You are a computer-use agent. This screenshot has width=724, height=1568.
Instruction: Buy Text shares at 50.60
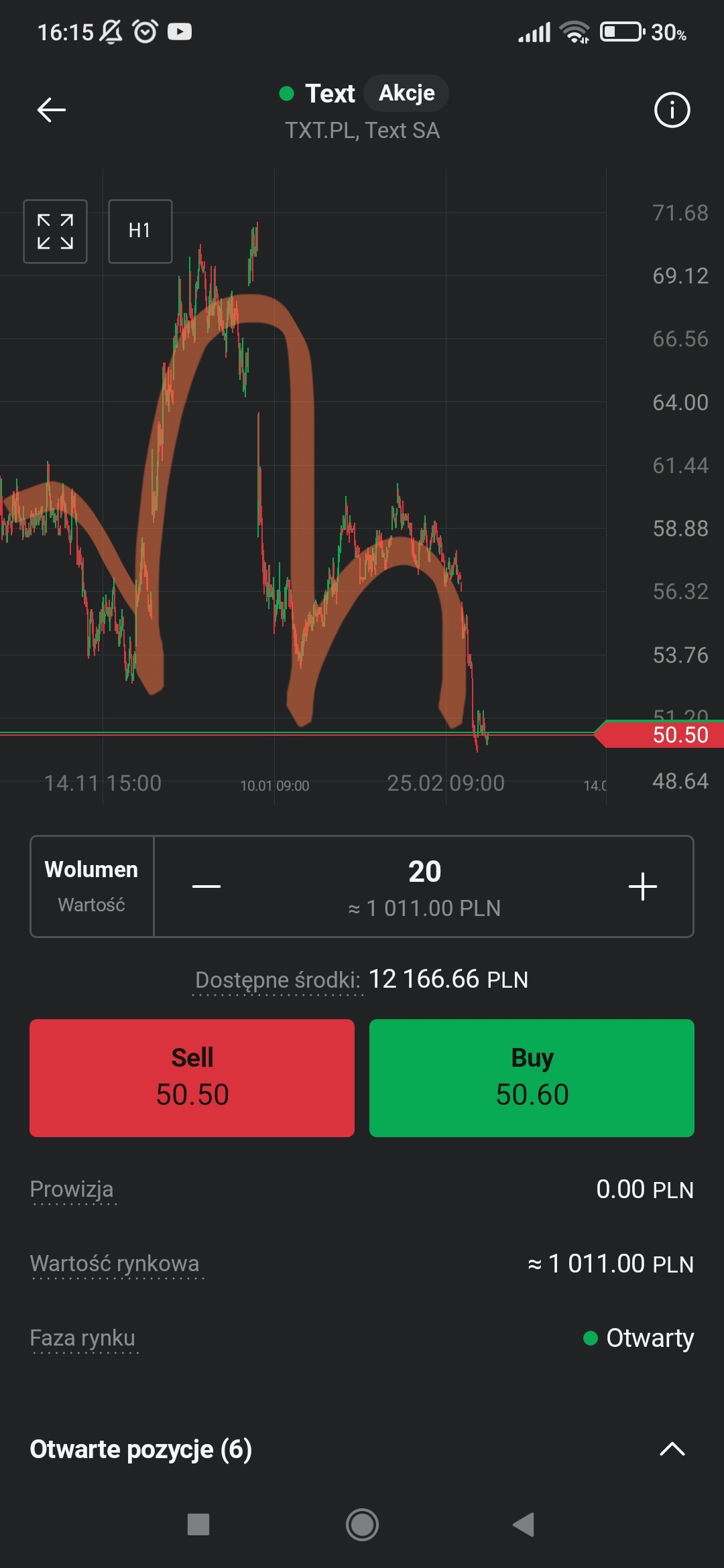pos(532,1077)
